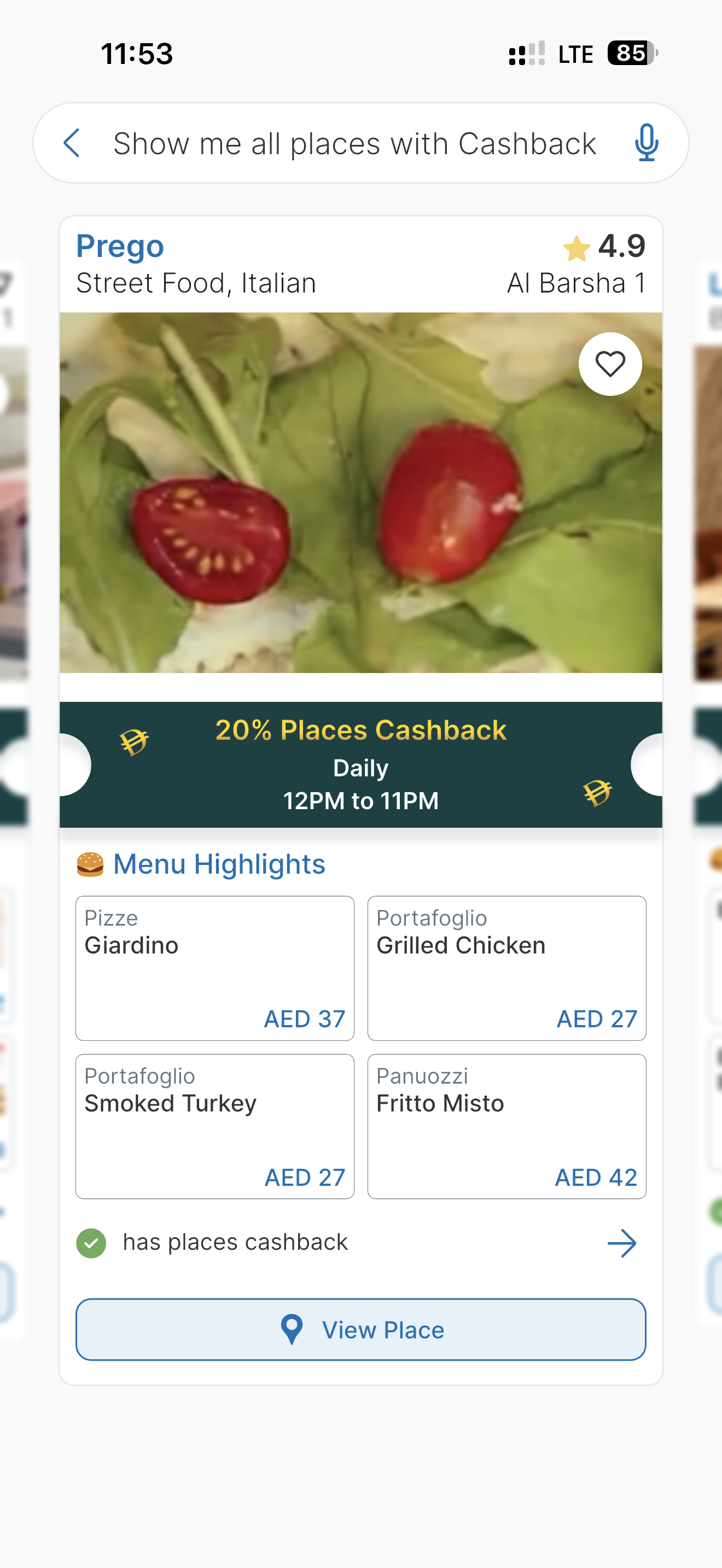Tap the View Place button
722x1568 pixels.
tap(360, 1330)
